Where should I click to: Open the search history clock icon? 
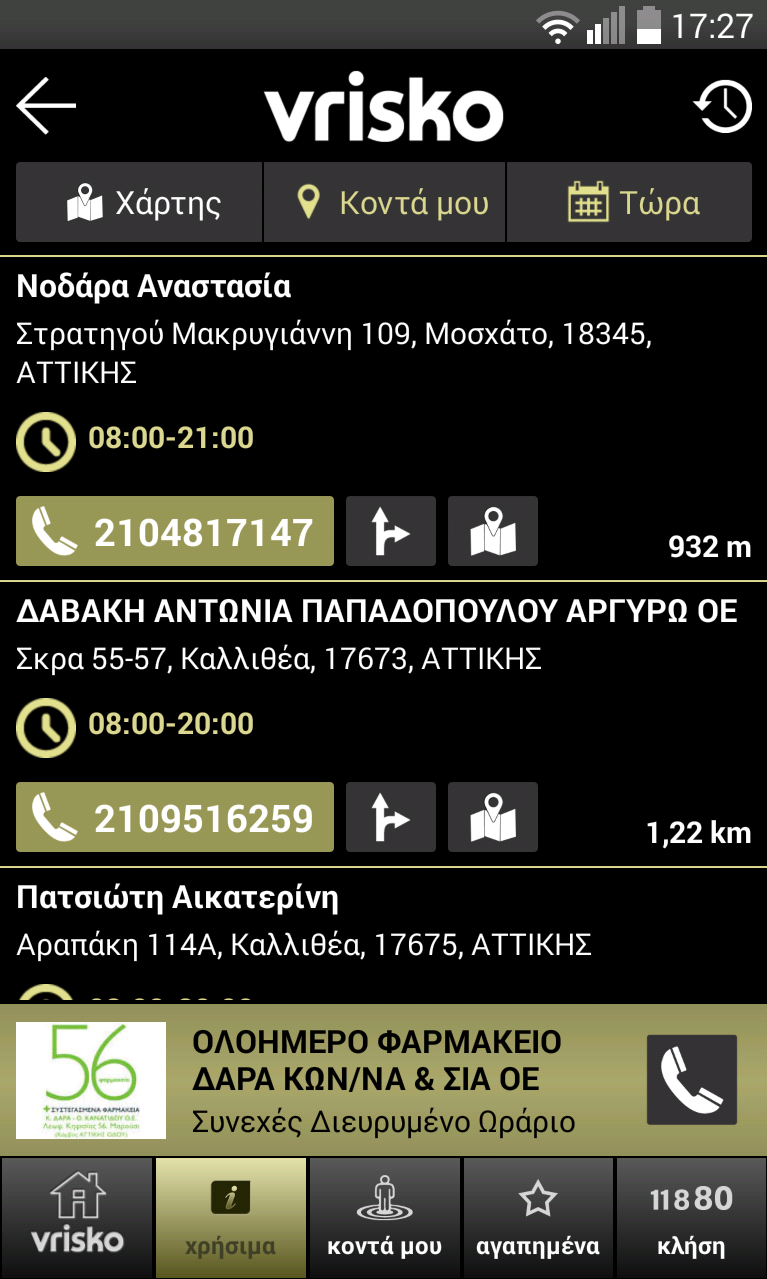coord(722,106)
